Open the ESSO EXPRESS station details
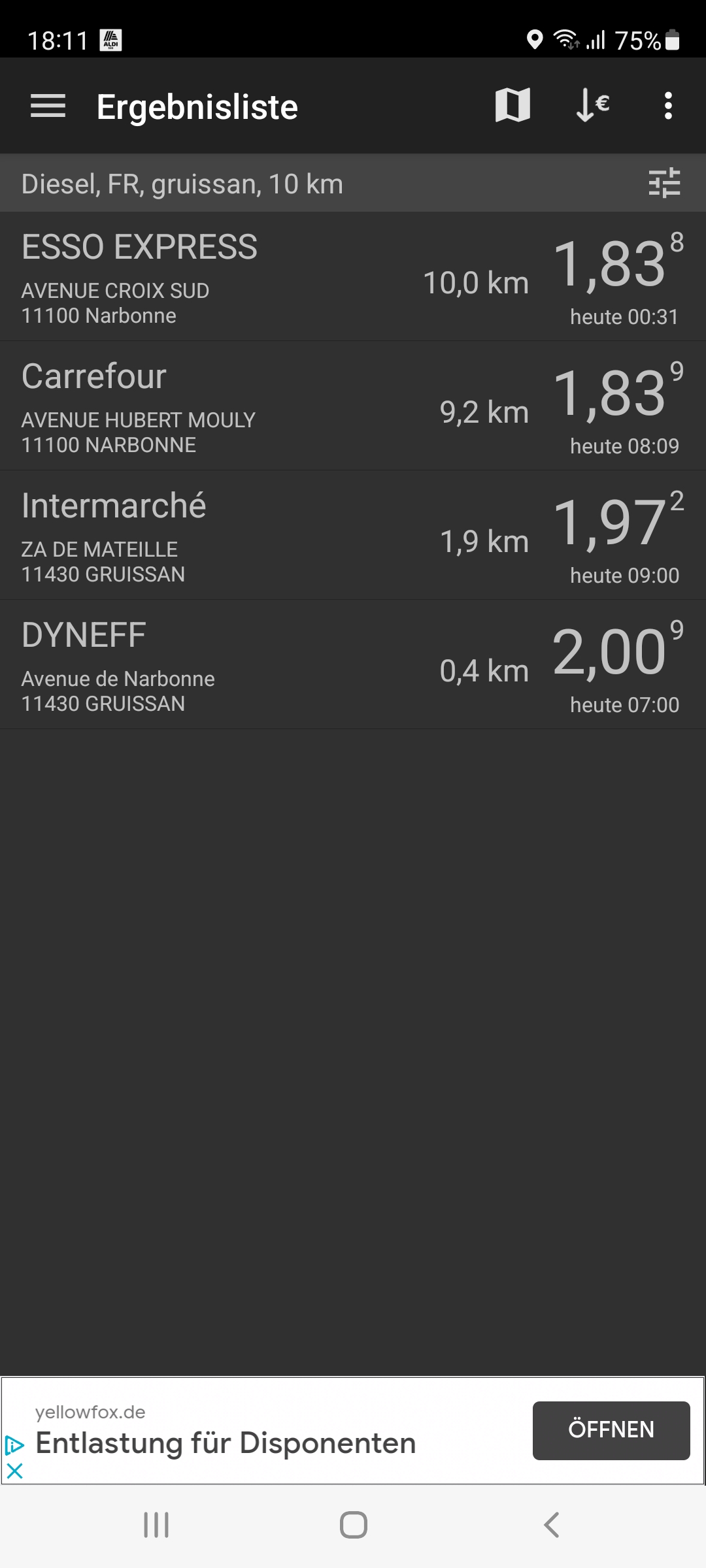The height and width of the screenshot is (1568, 706). (x=353, y=276)
